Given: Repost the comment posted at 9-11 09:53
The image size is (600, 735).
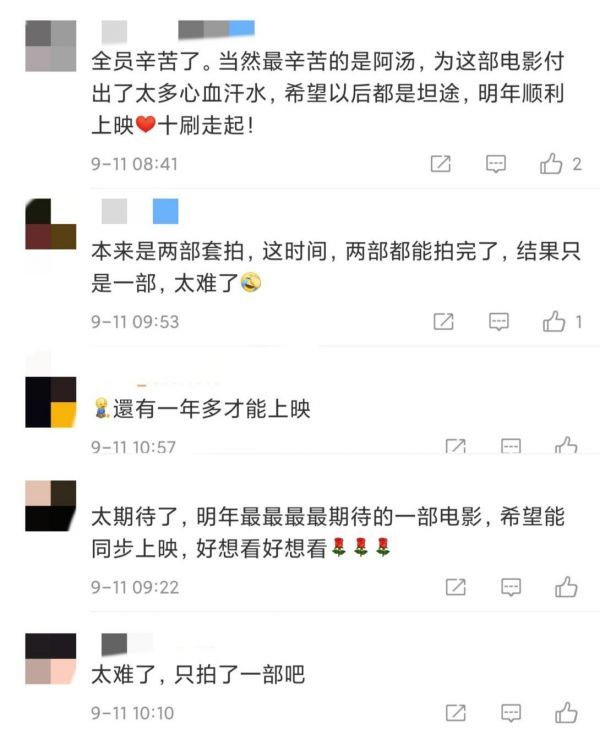Looking at the screenshot, I should (x=444, y=321).
